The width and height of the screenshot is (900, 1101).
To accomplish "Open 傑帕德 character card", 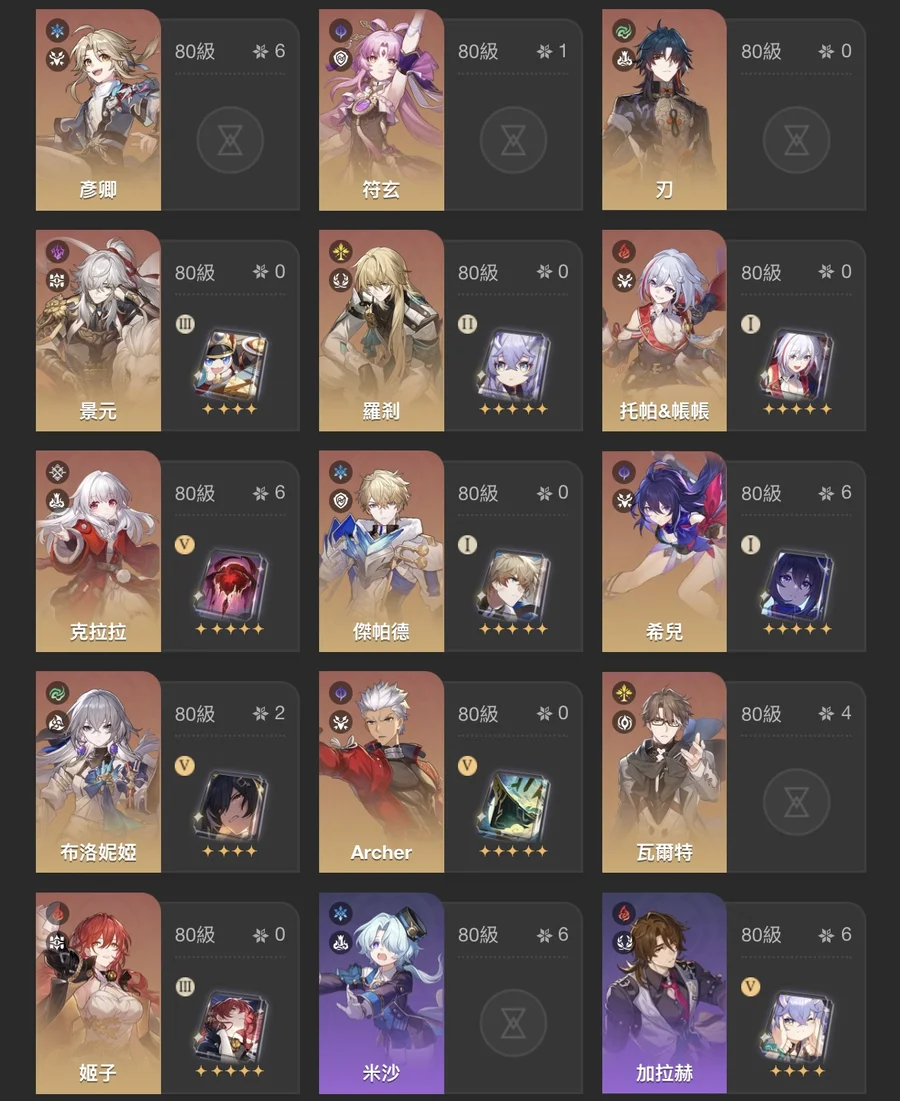I will tap(381, 551).
